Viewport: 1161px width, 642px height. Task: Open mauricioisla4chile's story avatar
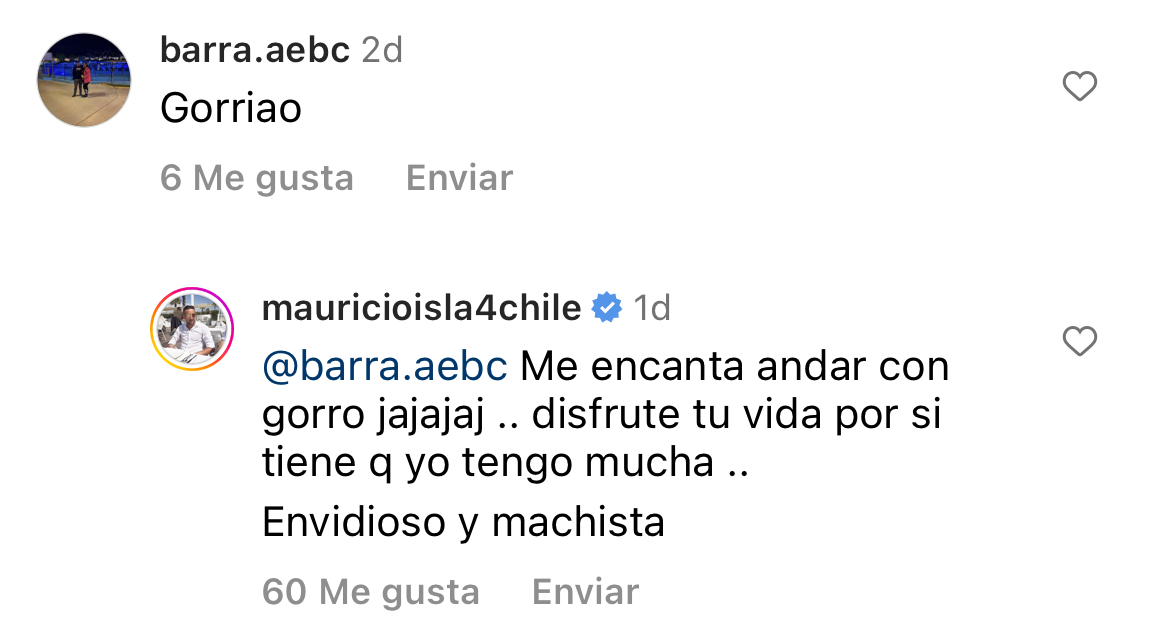(192, 329)
